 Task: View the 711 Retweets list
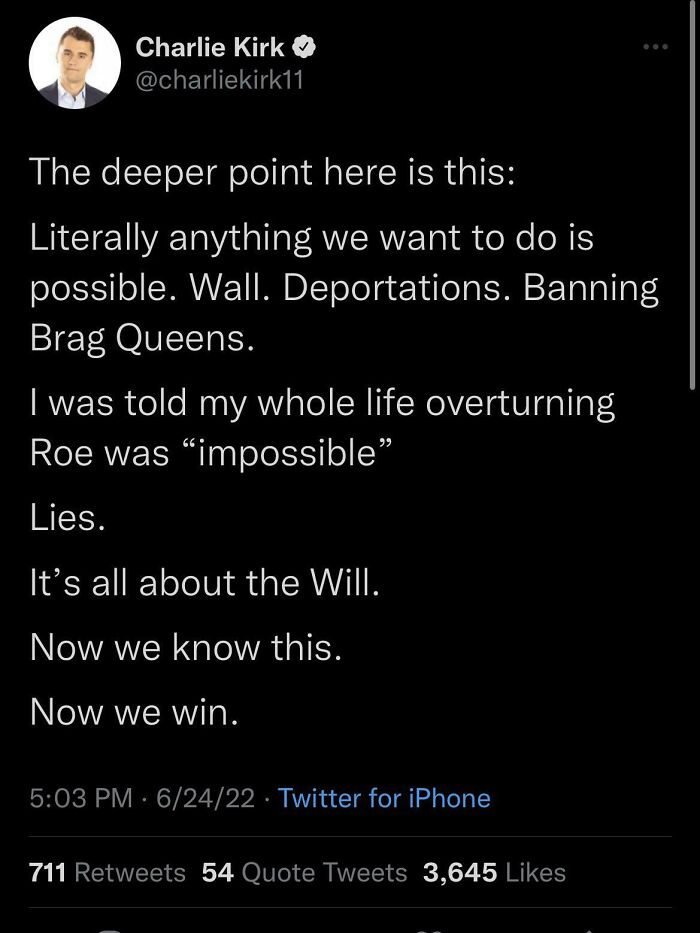tap(108, 872)
